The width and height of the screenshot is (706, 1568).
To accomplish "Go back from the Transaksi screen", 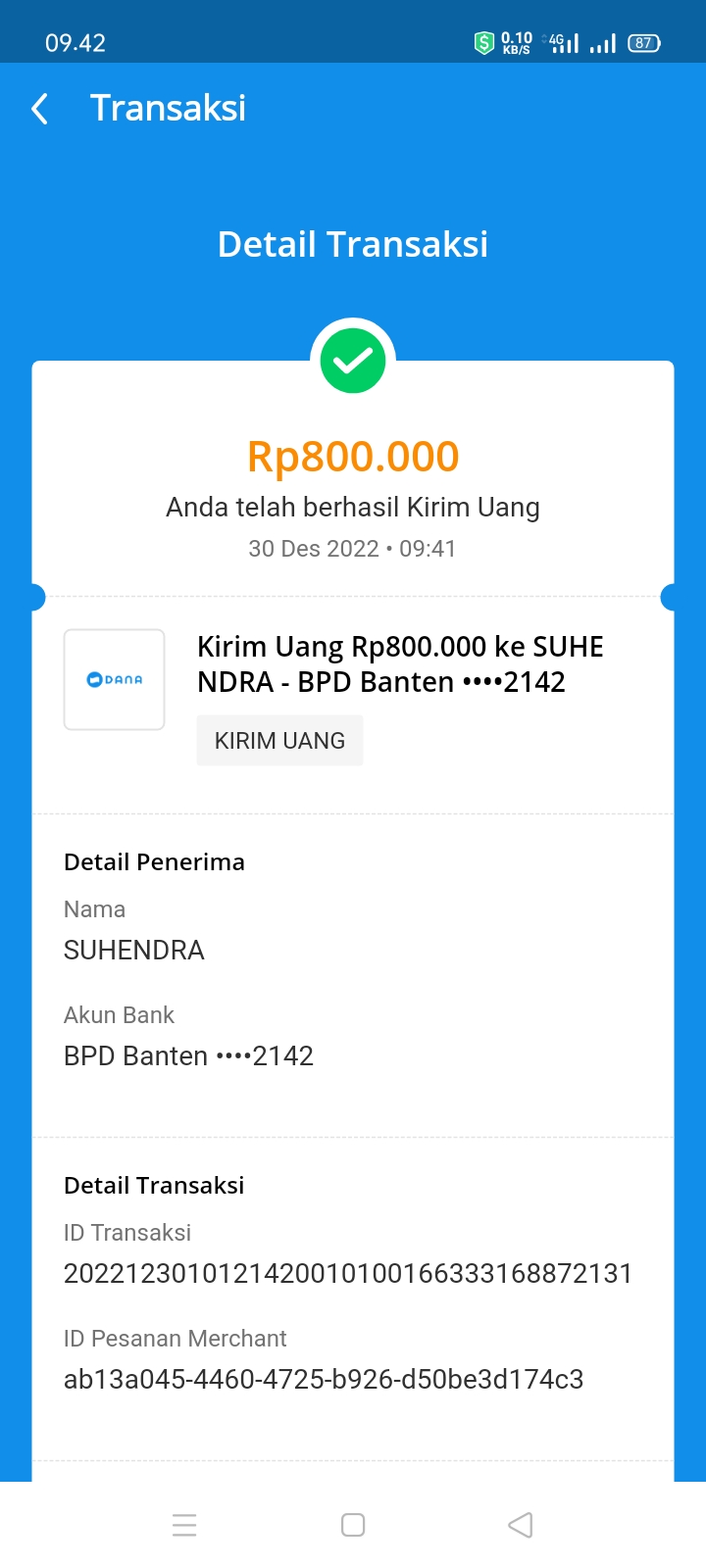I will coord(40,109).
